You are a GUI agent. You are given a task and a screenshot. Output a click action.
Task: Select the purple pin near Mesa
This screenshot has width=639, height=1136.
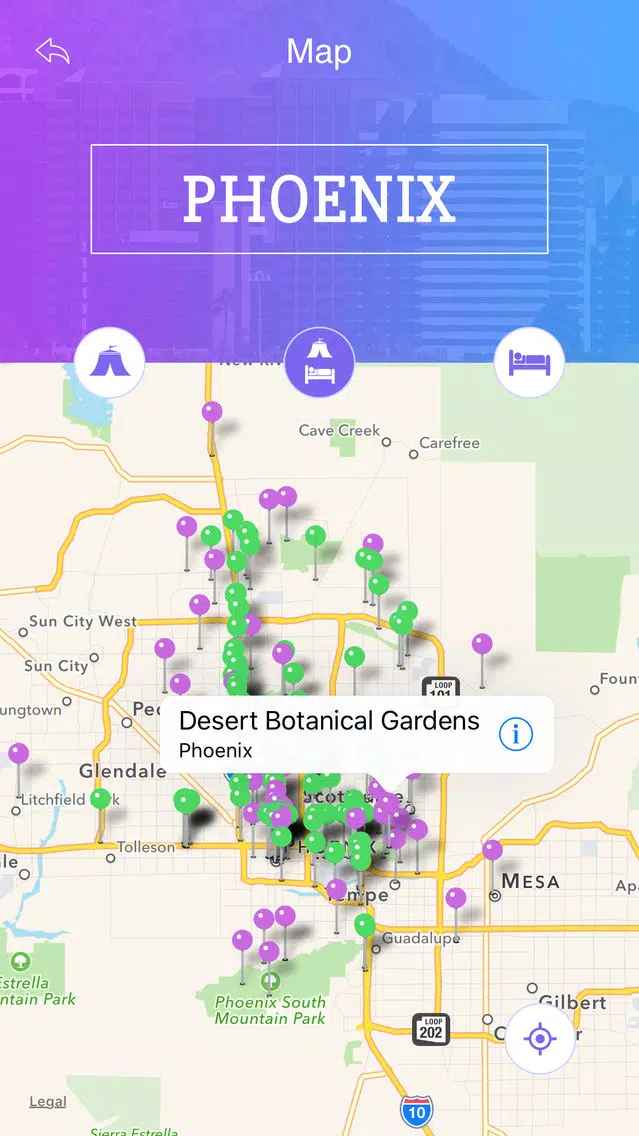point(493,850)
